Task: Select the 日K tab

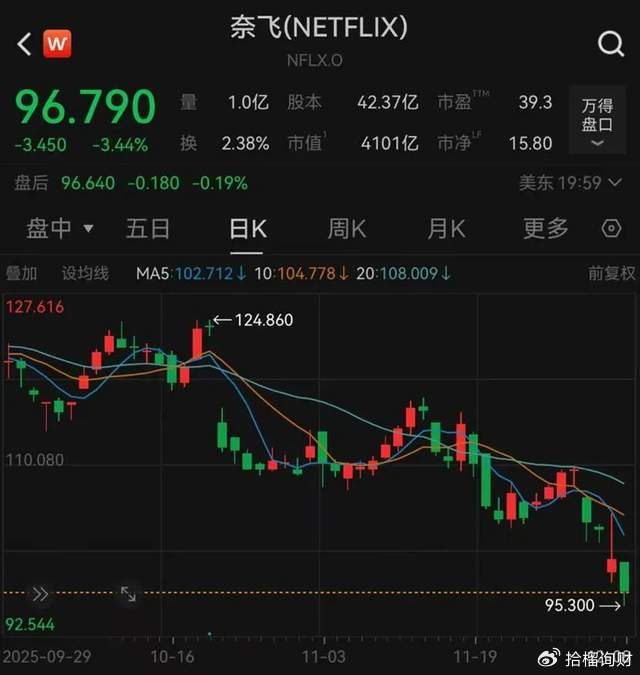Action: tap(247, 229)
